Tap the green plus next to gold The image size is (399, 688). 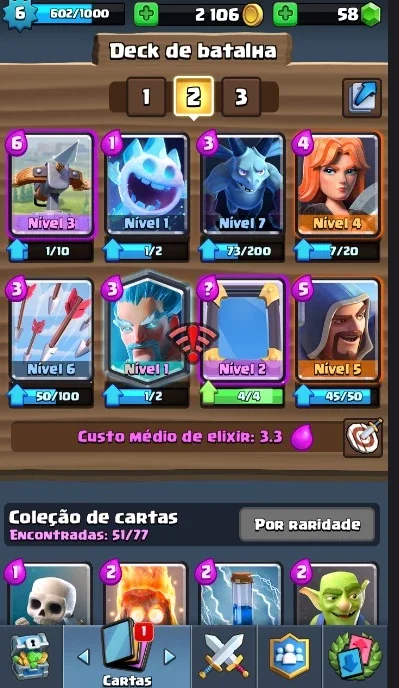(146, 14)
